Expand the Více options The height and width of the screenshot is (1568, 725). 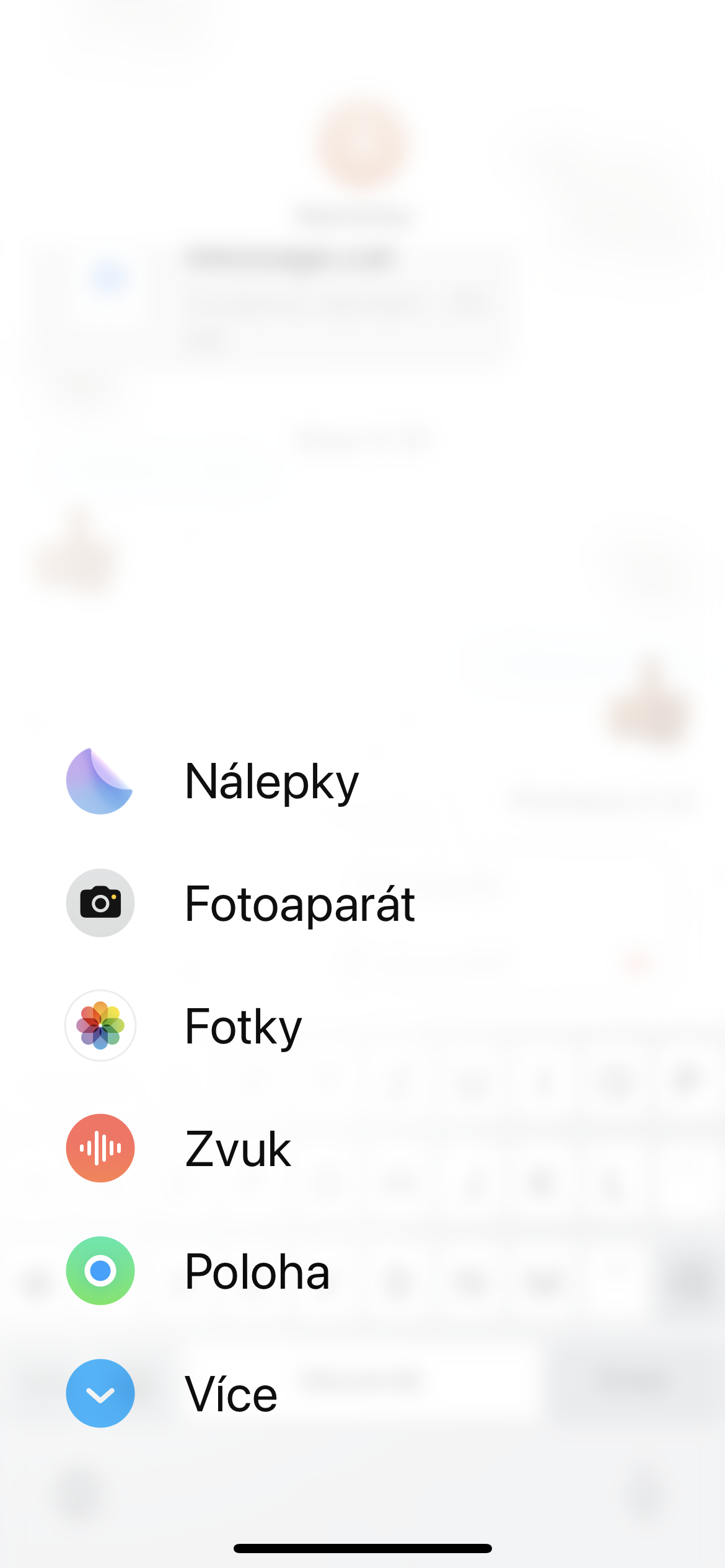pyautogui.click(x=174, y=1394)
